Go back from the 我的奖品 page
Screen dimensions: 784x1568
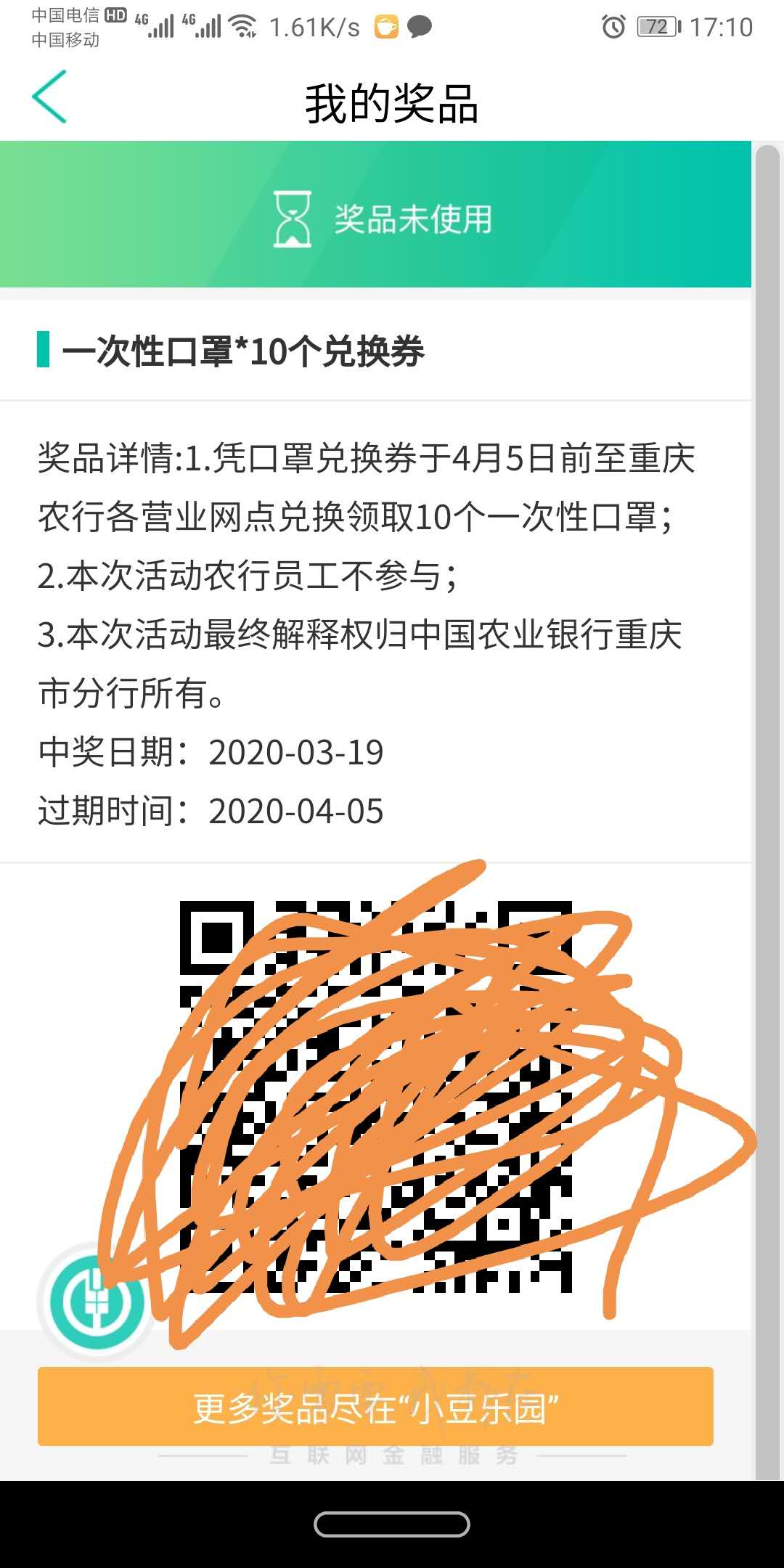(x=49, y=97)
